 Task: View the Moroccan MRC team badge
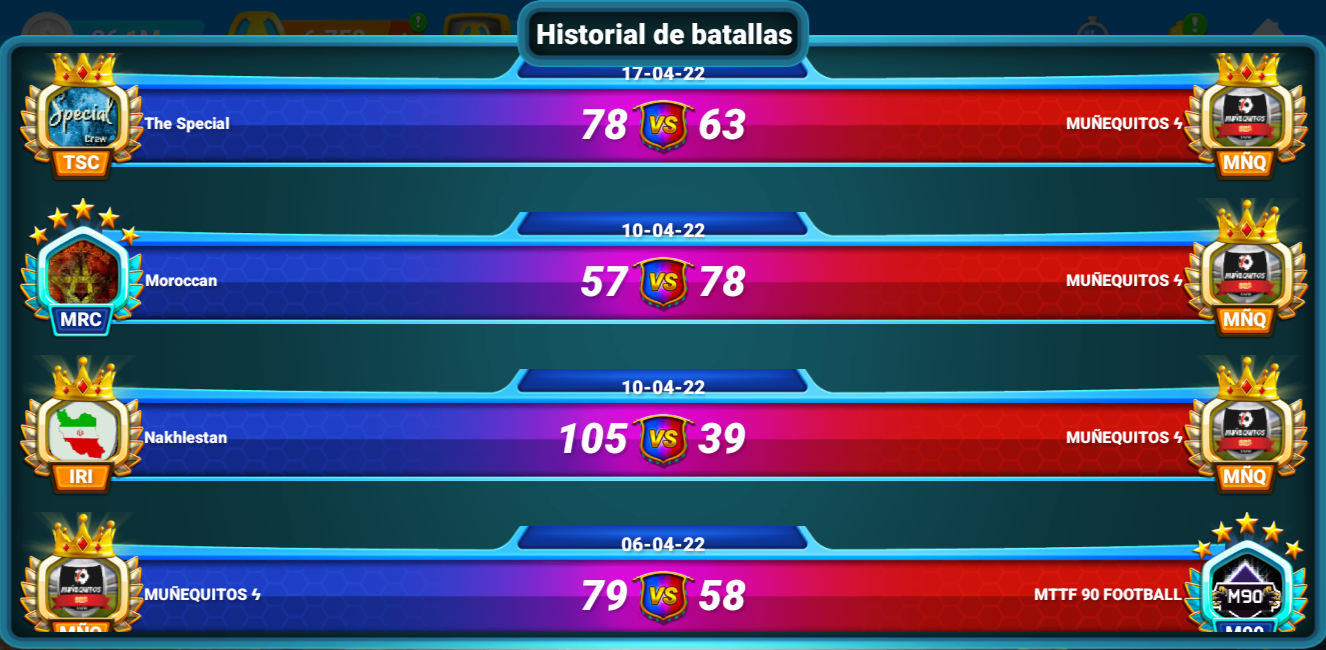pos(82,275)
